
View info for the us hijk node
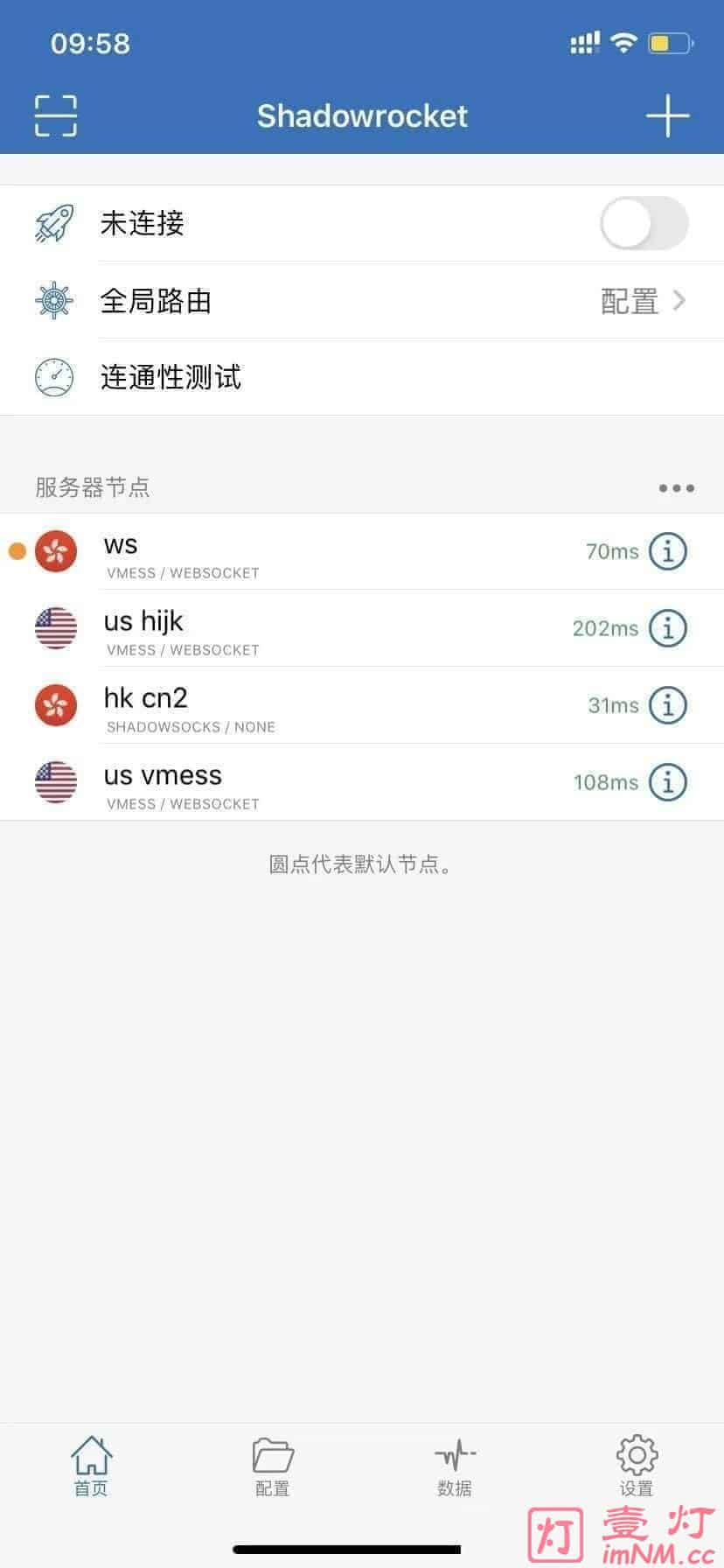point(668,628)
